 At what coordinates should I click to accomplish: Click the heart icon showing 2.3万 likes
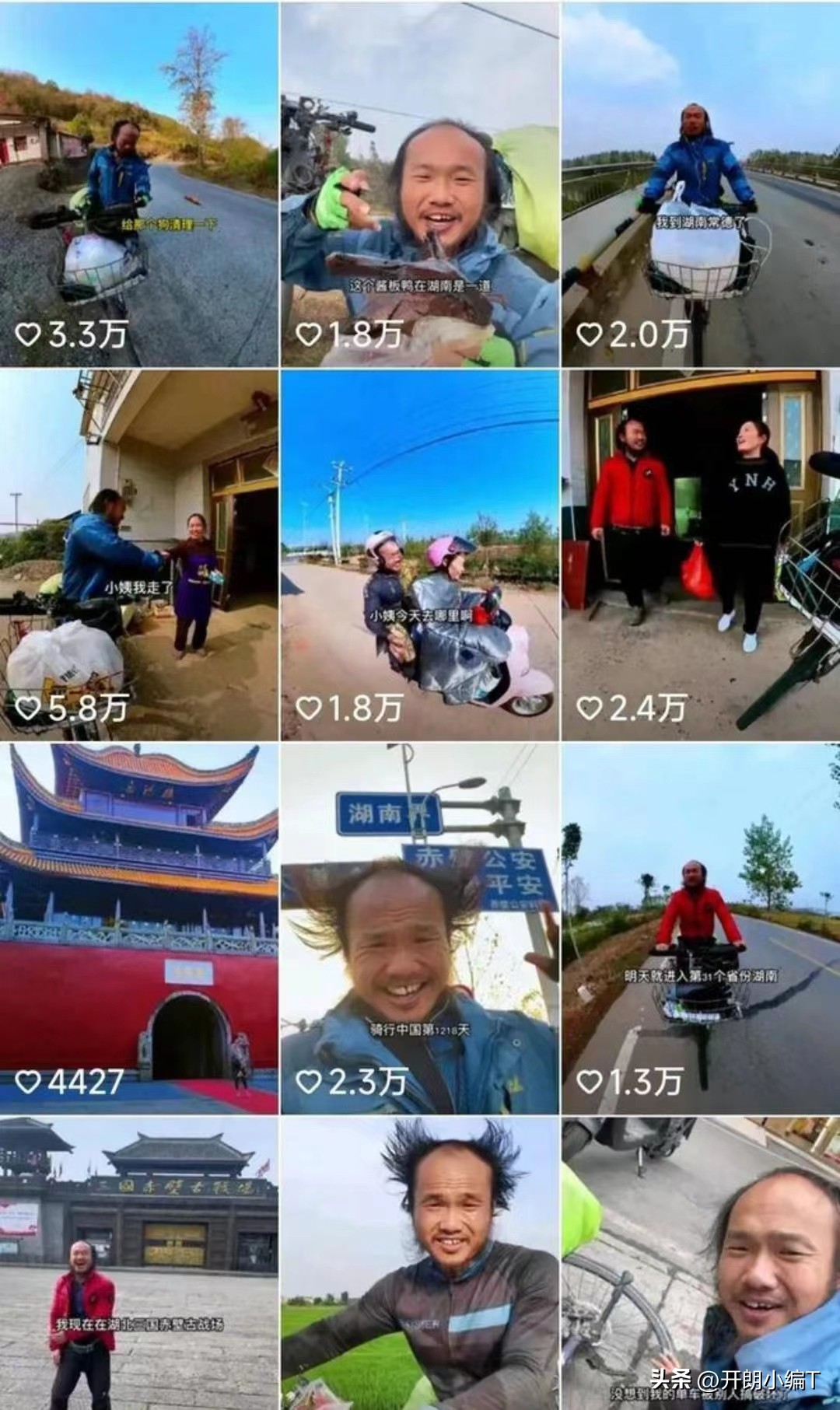pos(309,1079)
